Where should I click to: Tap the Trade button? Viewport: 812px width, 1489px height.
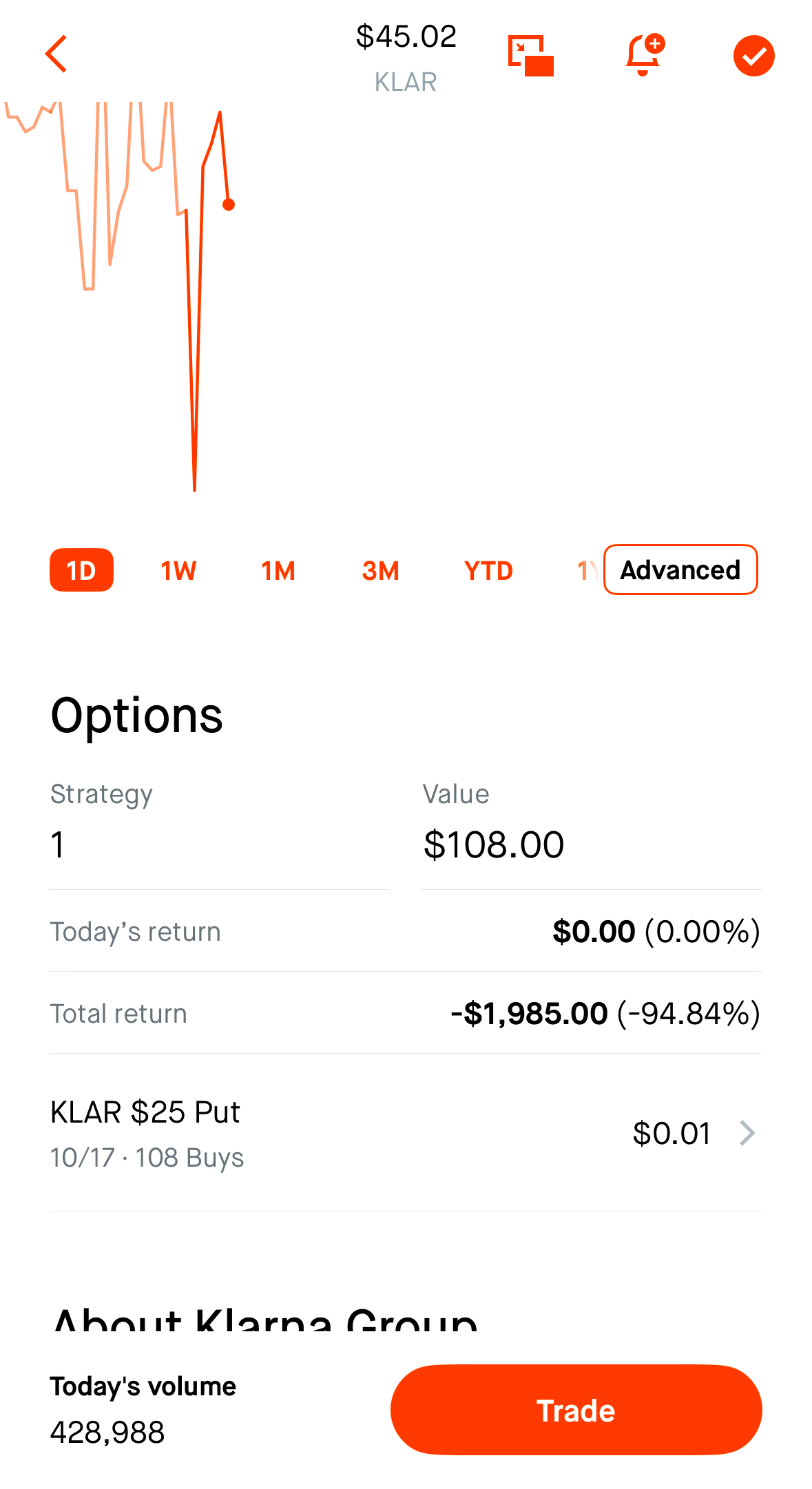576,1410
